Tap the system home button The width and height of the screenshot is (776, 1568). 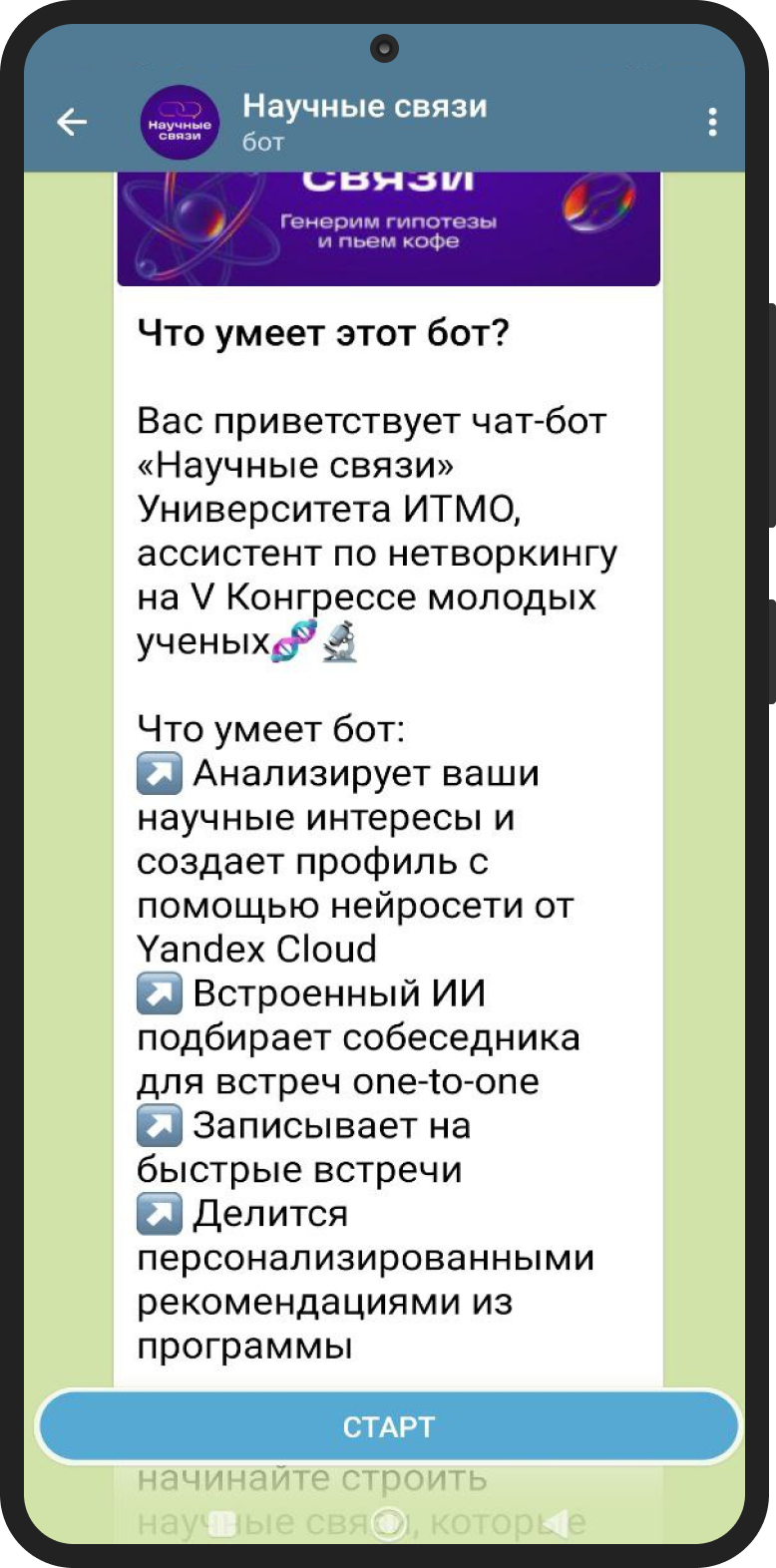tap(387, 1522)
